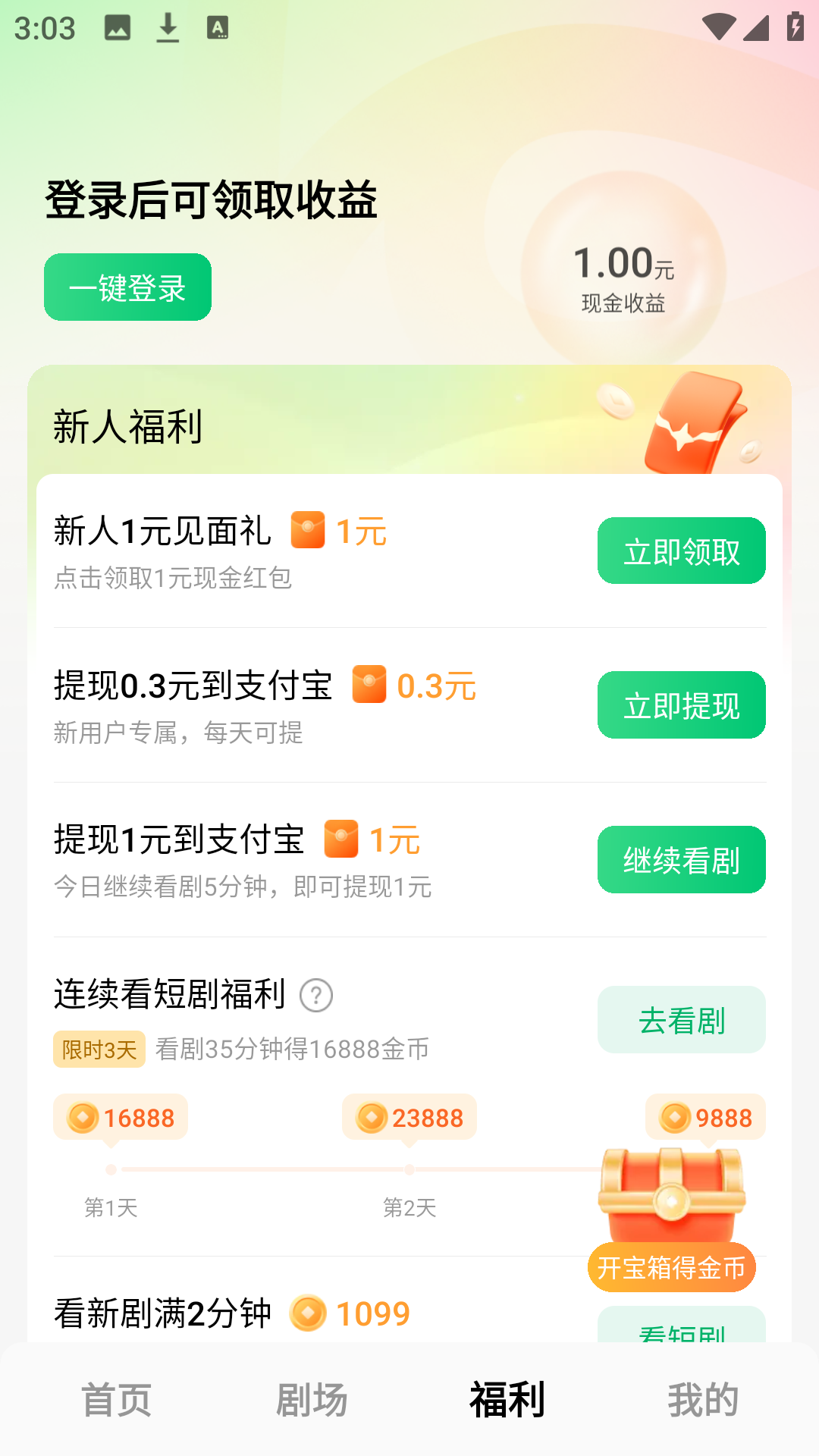Image resolution: width=819 pixels, height=1456 pixels.
Task: Switch to the 剧场 tab
Action: tap(312, 1401)
